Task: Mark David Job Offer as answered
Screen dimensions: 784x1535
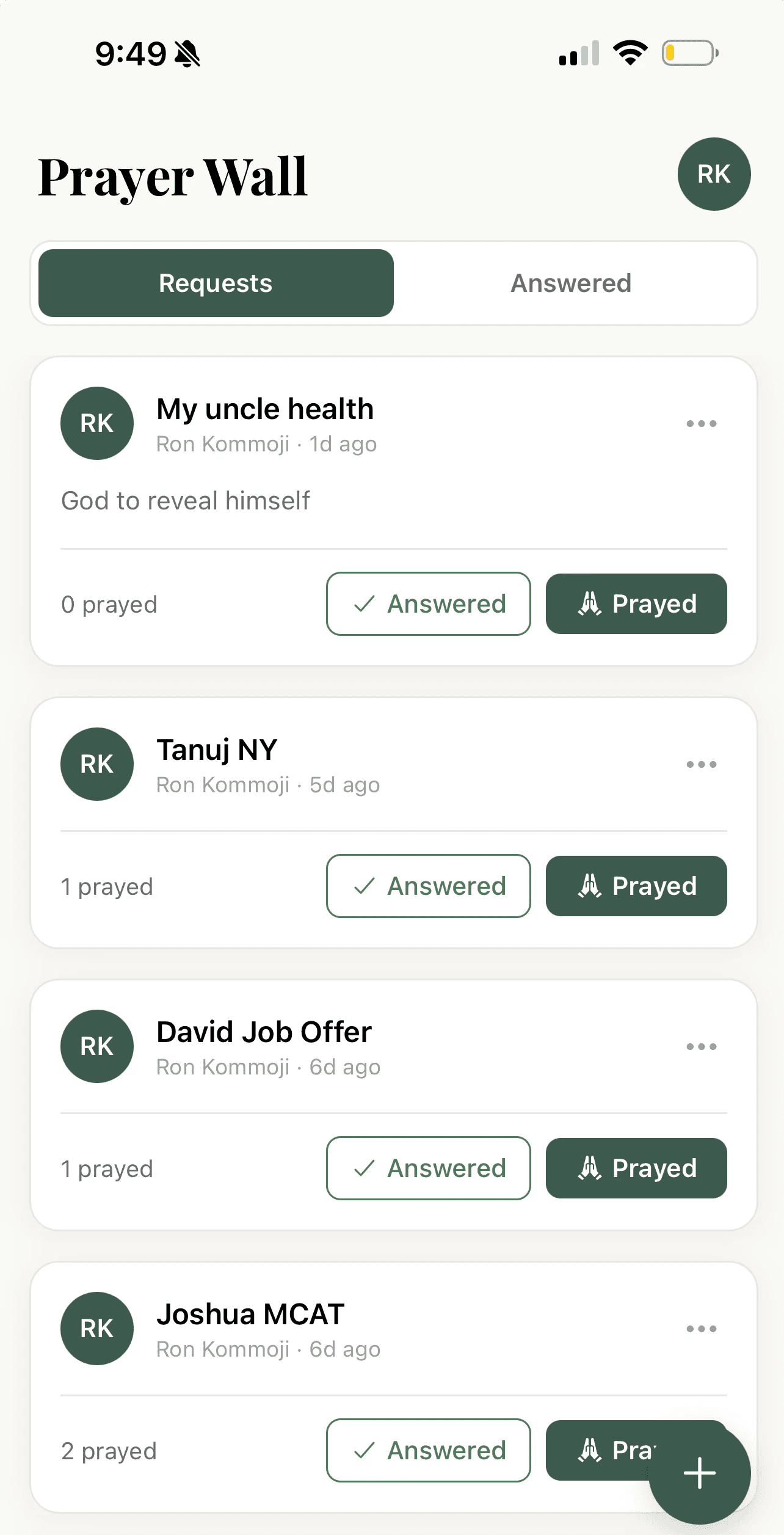Action: pos(428,1168)
